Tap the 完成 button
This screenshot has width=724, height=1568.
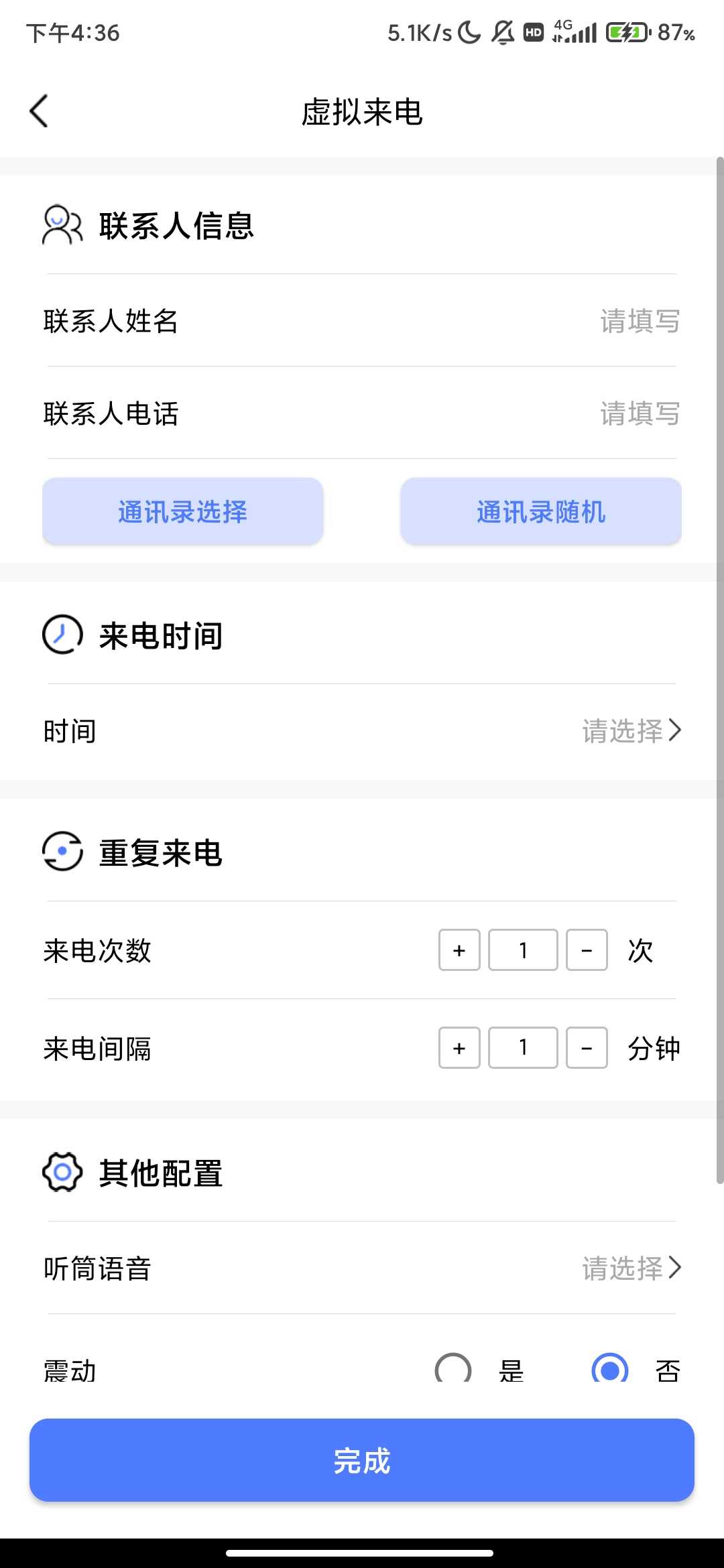(362, 1460)
